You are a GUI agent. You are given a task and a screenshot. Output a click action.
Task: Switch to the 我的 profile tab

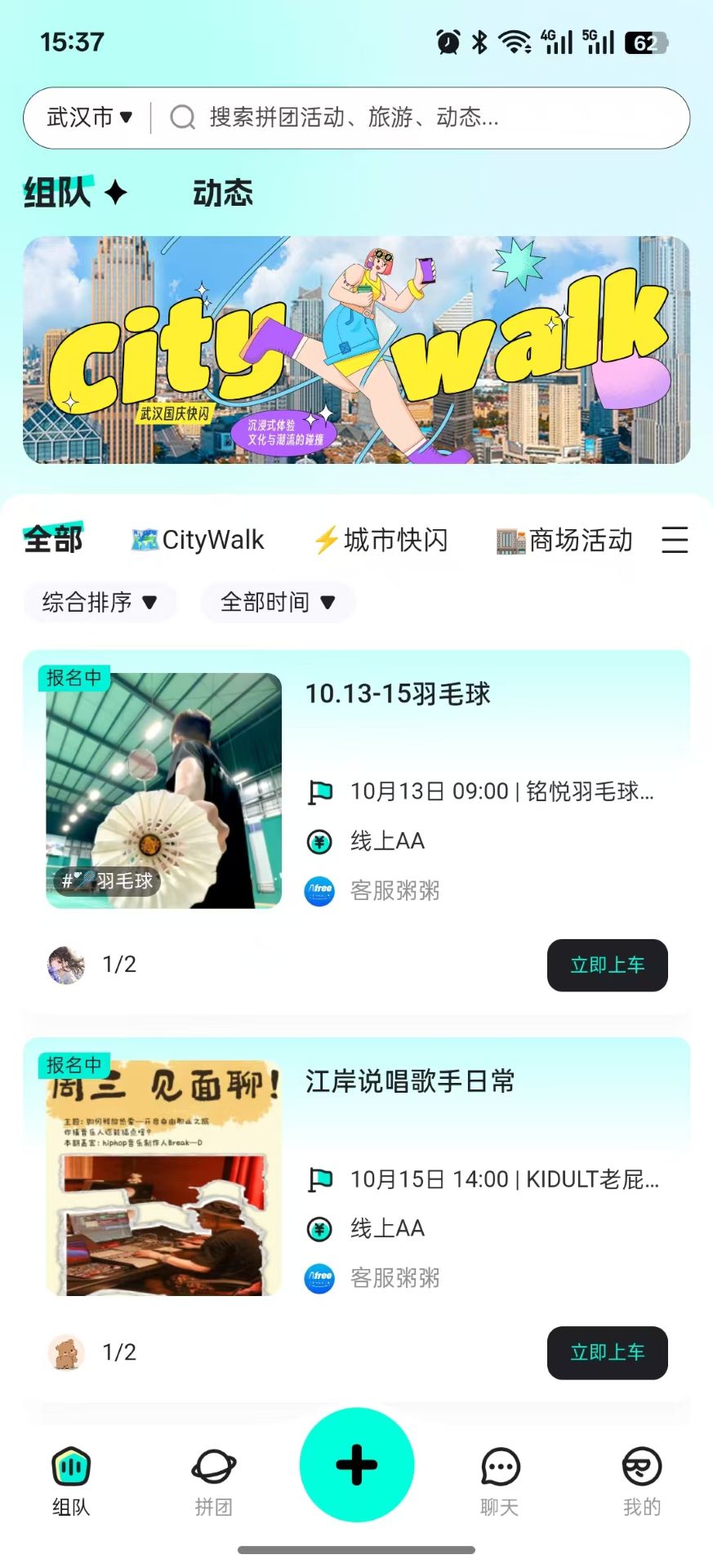(642, 1481)
